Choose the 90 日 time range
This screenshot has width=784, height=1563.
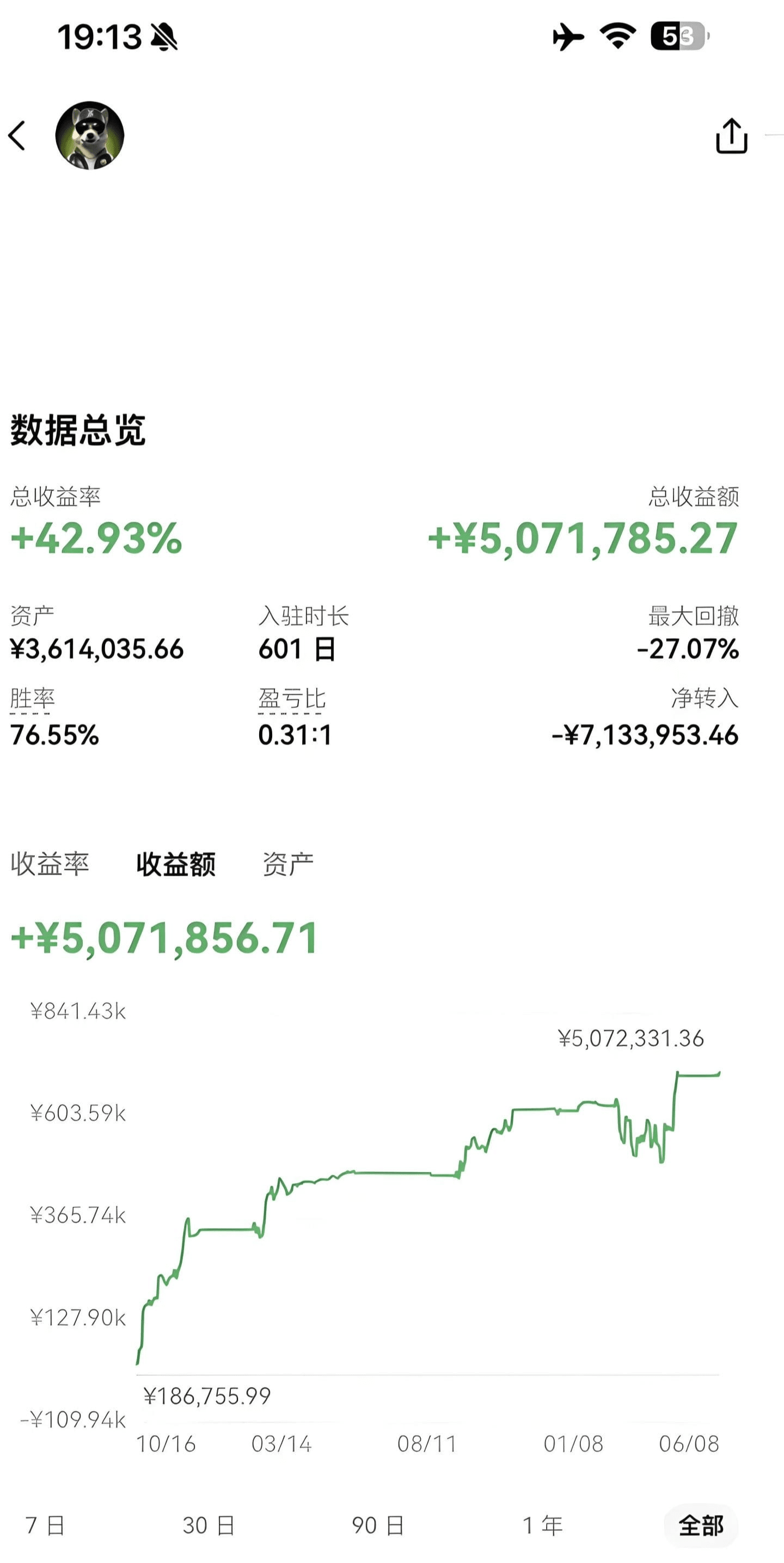378,1525
